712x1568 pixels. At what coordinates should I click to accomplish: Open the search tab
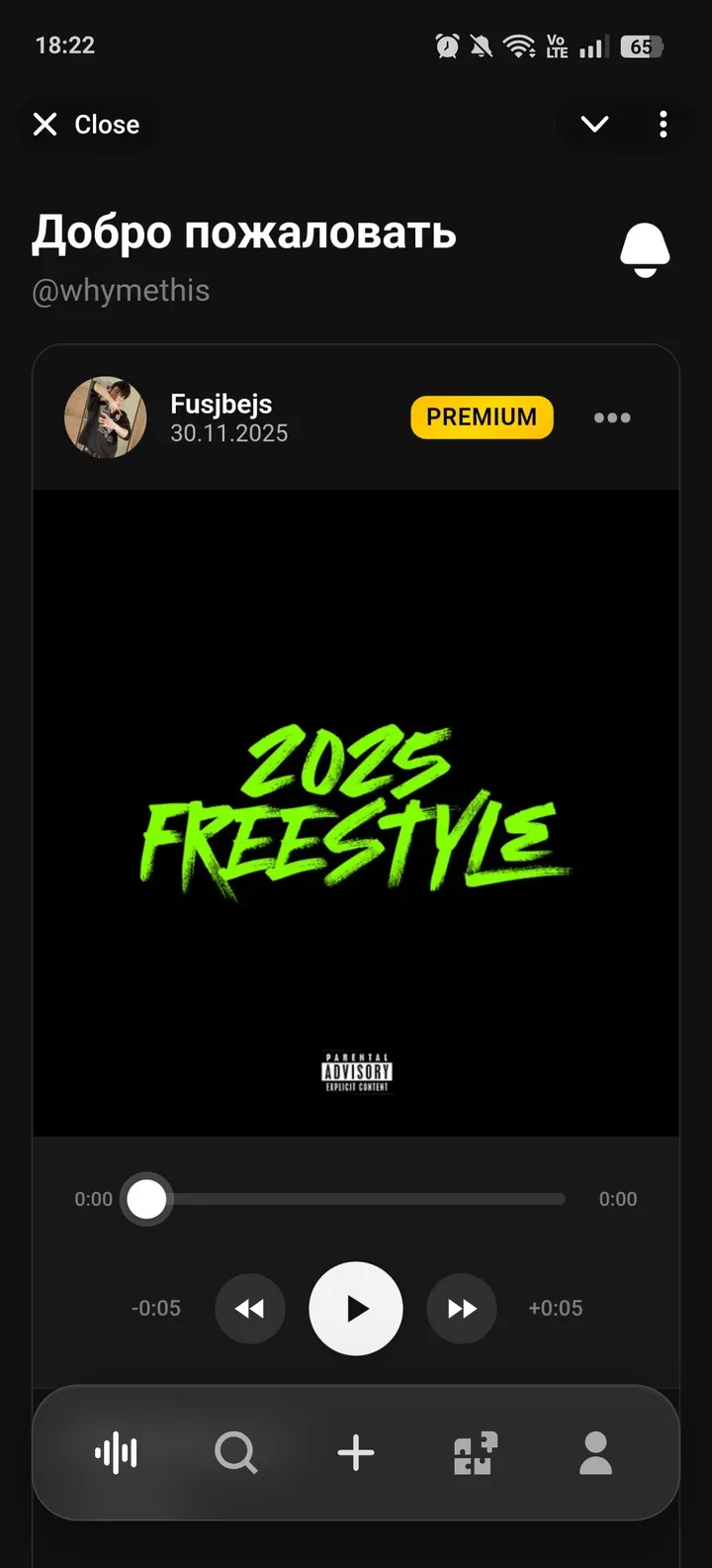click(235, 1453)
